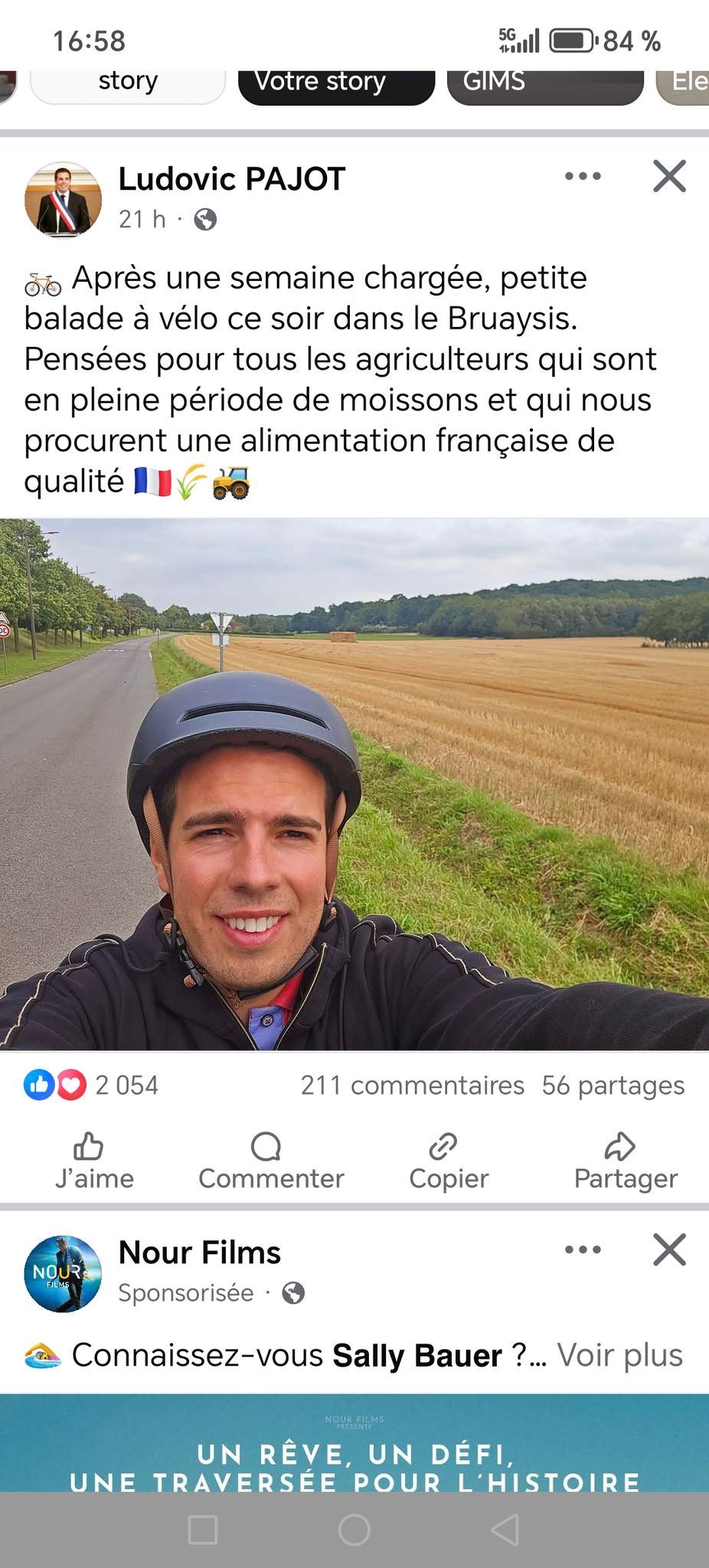Hide Ludovic PAJOT's post with the X
Screen dimensions: 709x1568
click(x=669, y=176)
